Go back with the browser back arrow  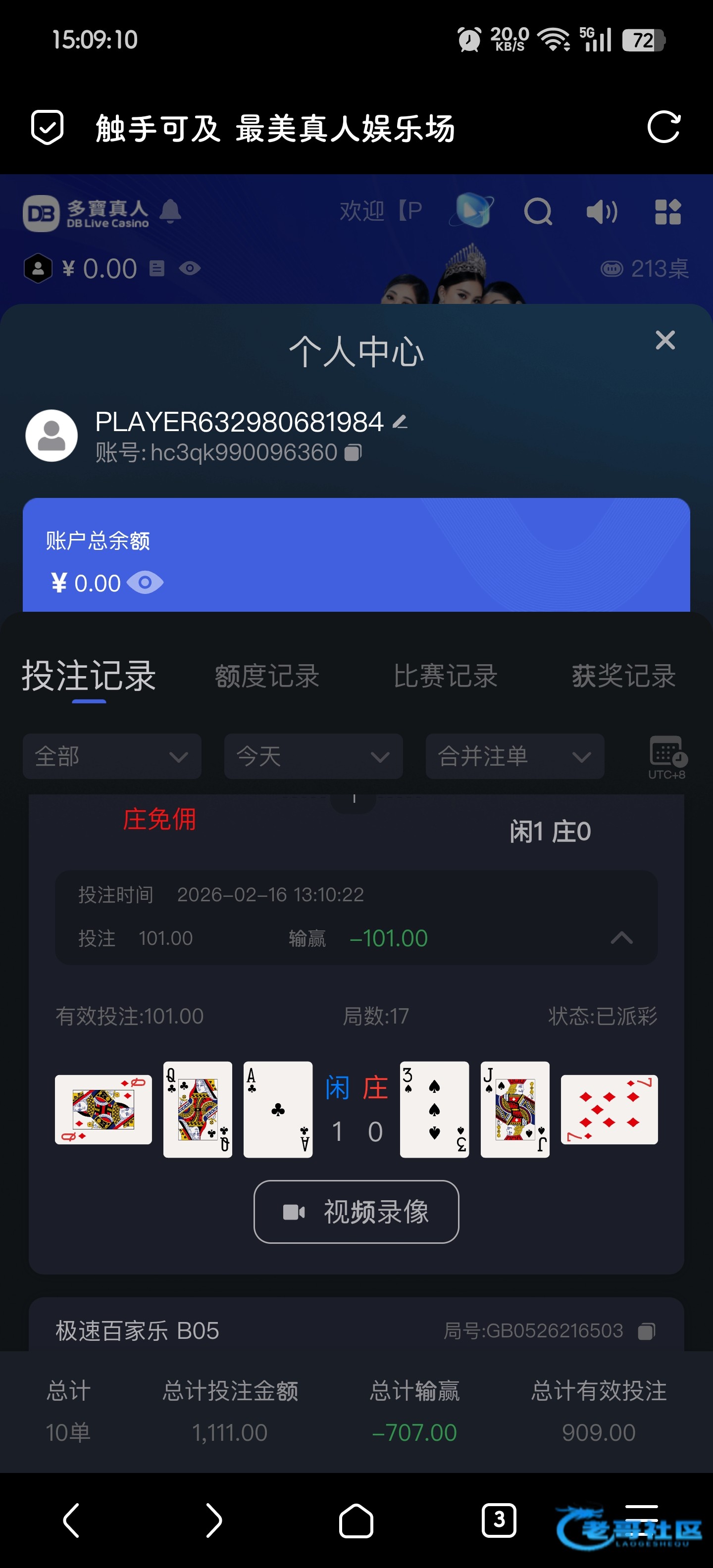click(72, 1520)
